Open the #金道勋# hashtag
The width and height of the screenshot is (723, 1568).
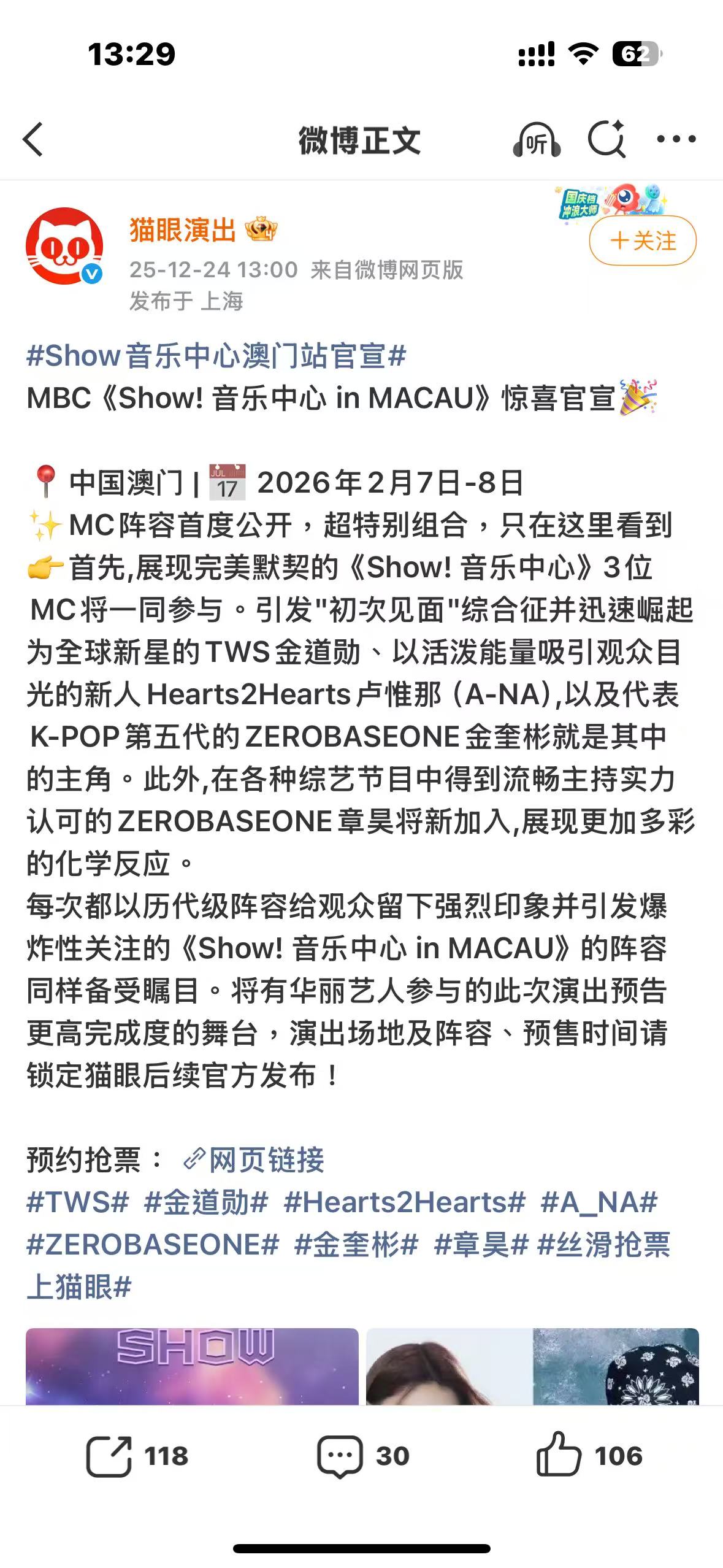(206, 1202)
